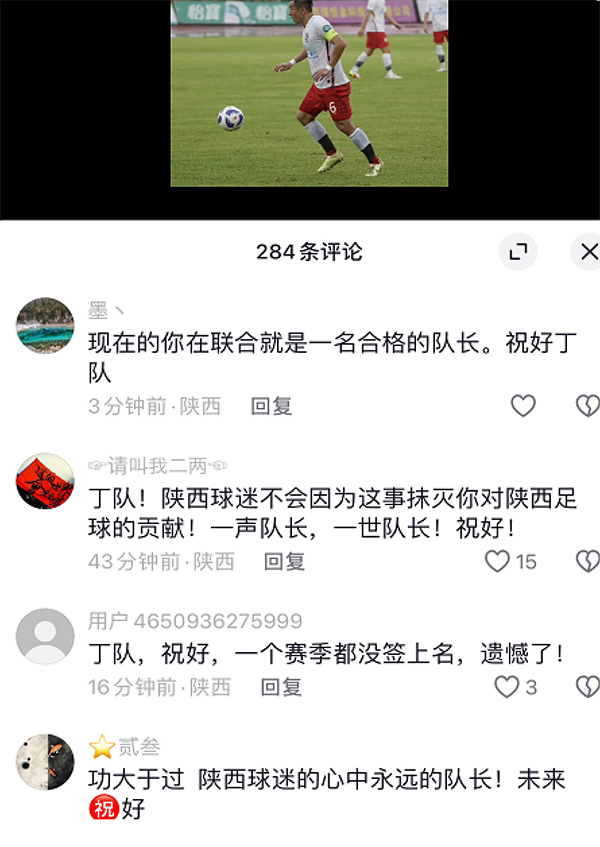Reply to the comment by 墨丶
This screenshot has width=600, height=847.
271,406
